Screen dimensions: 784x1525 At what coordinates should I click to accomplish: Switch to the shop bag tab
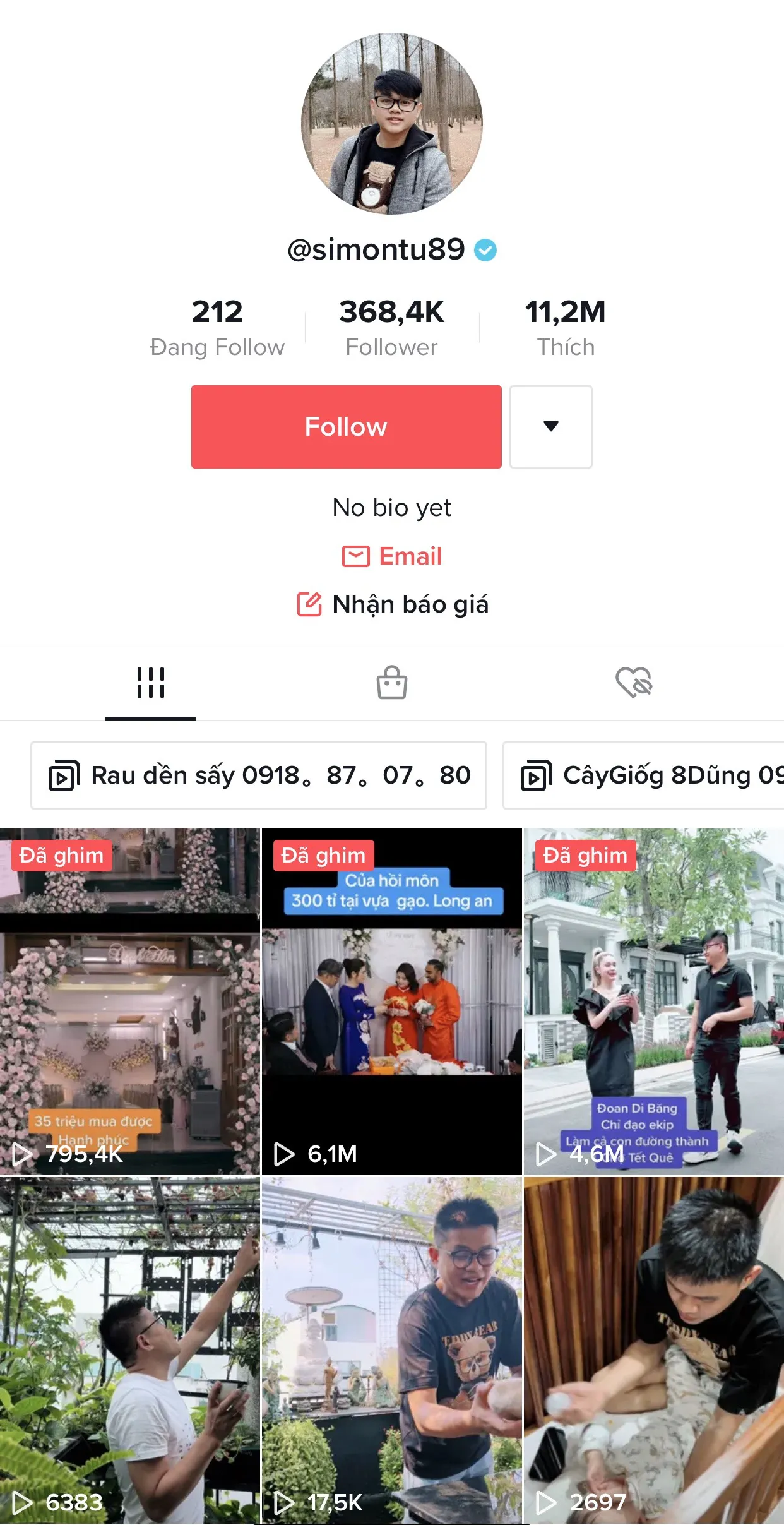(391, 683)
